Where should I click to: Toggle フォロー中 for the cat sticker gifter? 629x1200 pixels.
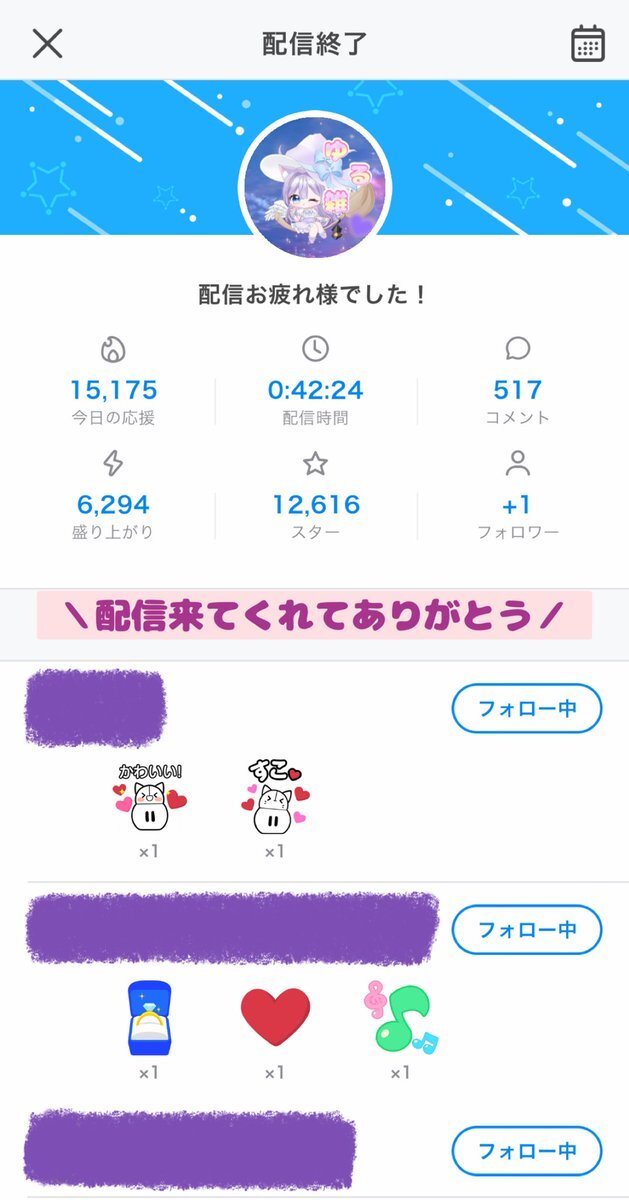[526, 709]
